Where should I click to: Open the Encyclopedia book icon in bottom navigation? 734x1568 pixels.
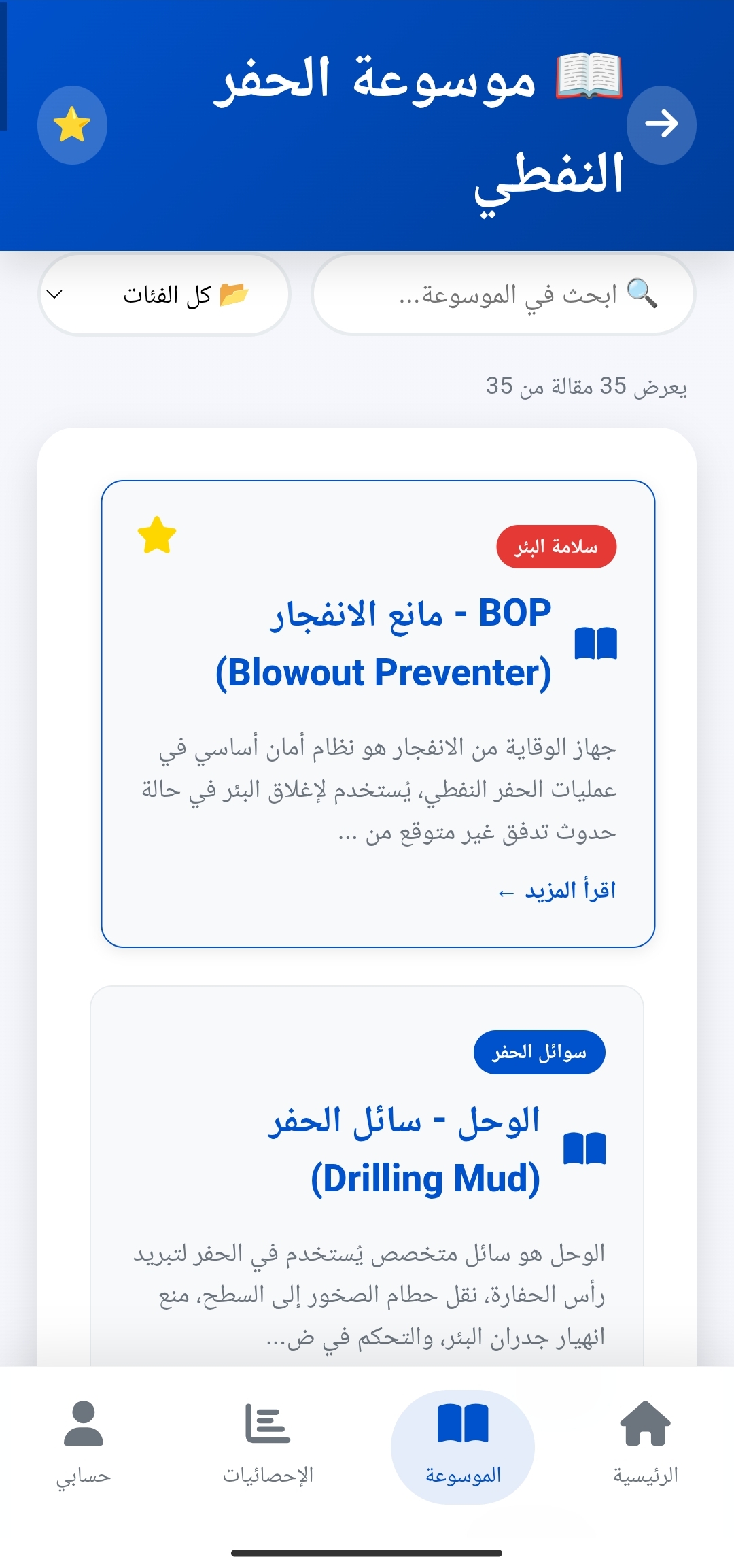(x=462, y=1422)
